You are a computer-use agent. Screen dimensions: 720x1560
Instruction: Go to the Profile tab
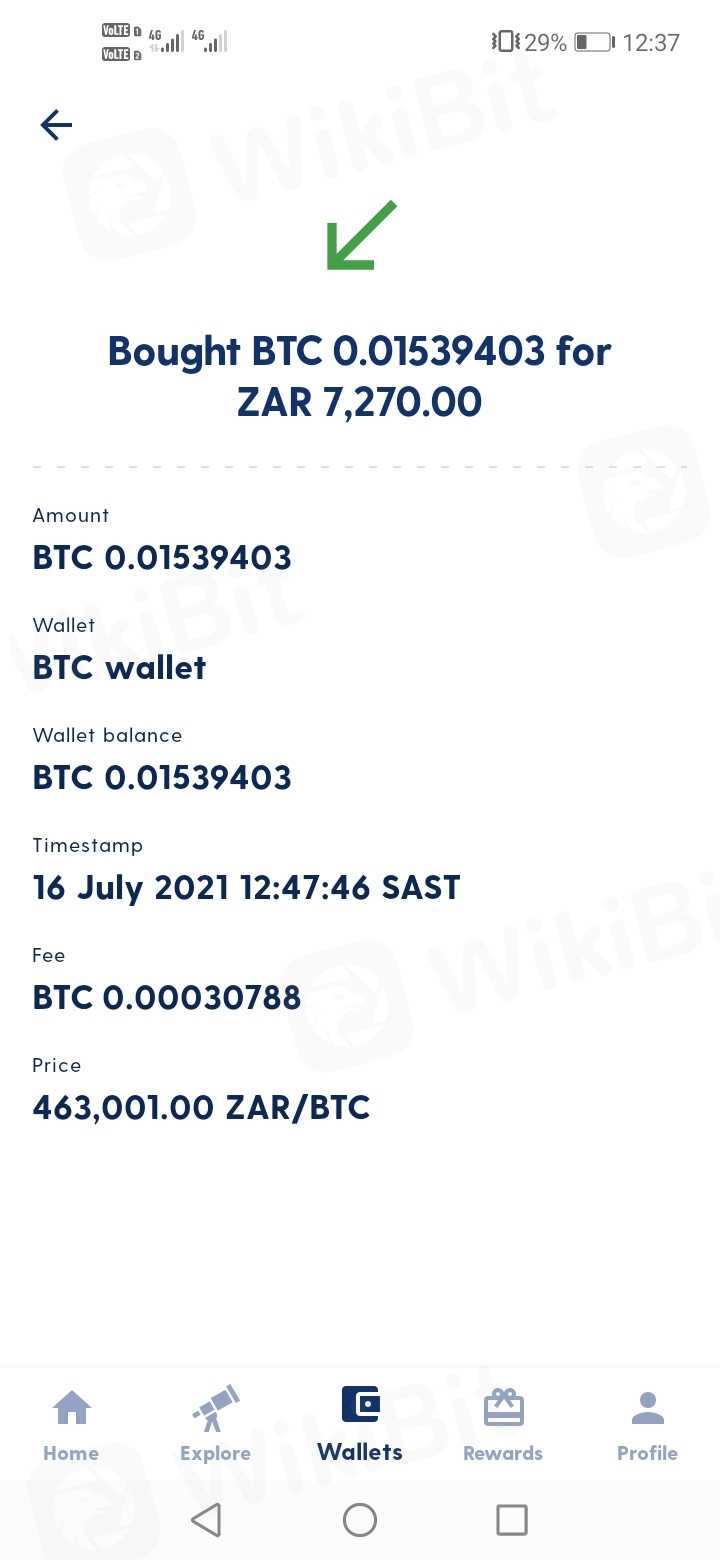pos(647,1424)
